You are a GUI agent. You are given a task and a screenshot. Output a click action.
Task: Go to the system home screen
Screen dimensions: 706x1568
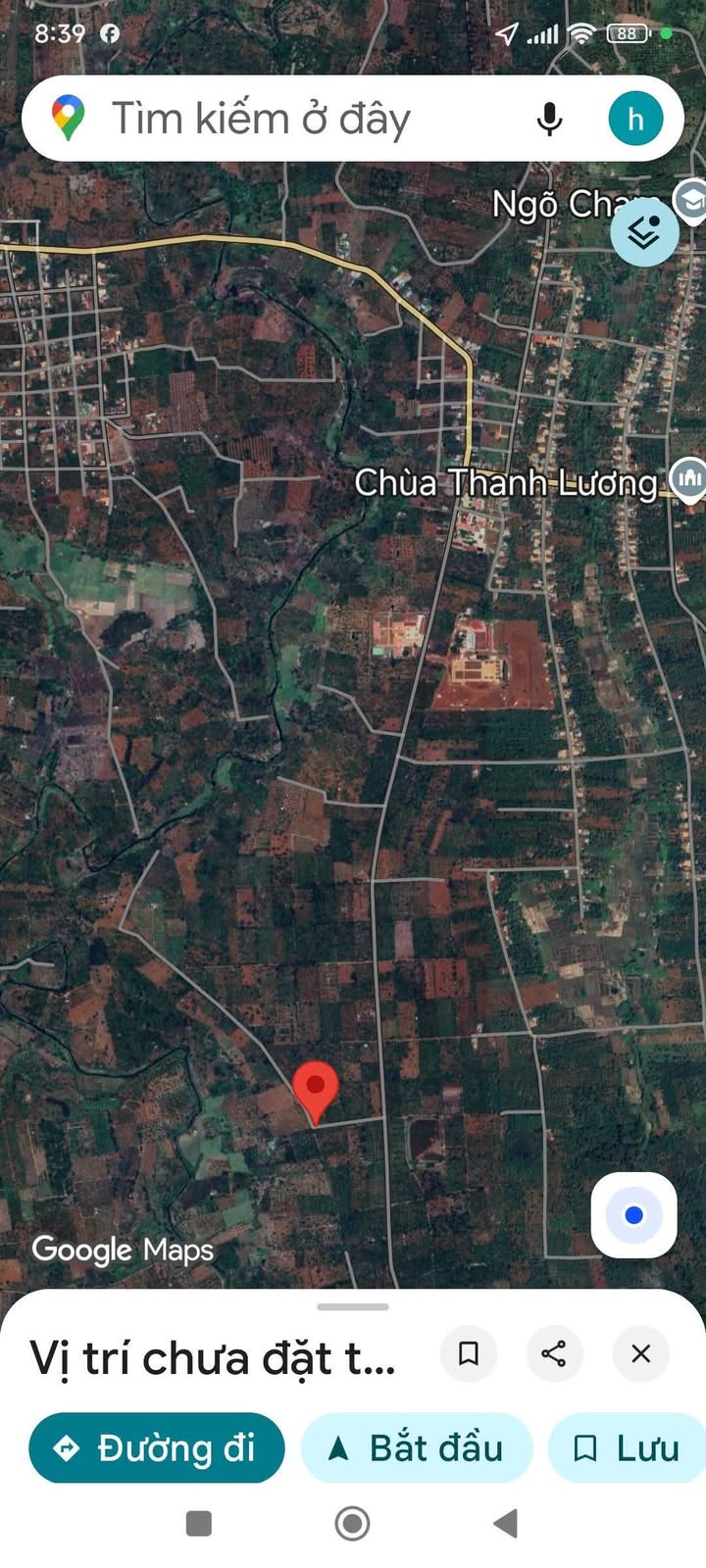pyautogui.click(x=352, y=1523)
